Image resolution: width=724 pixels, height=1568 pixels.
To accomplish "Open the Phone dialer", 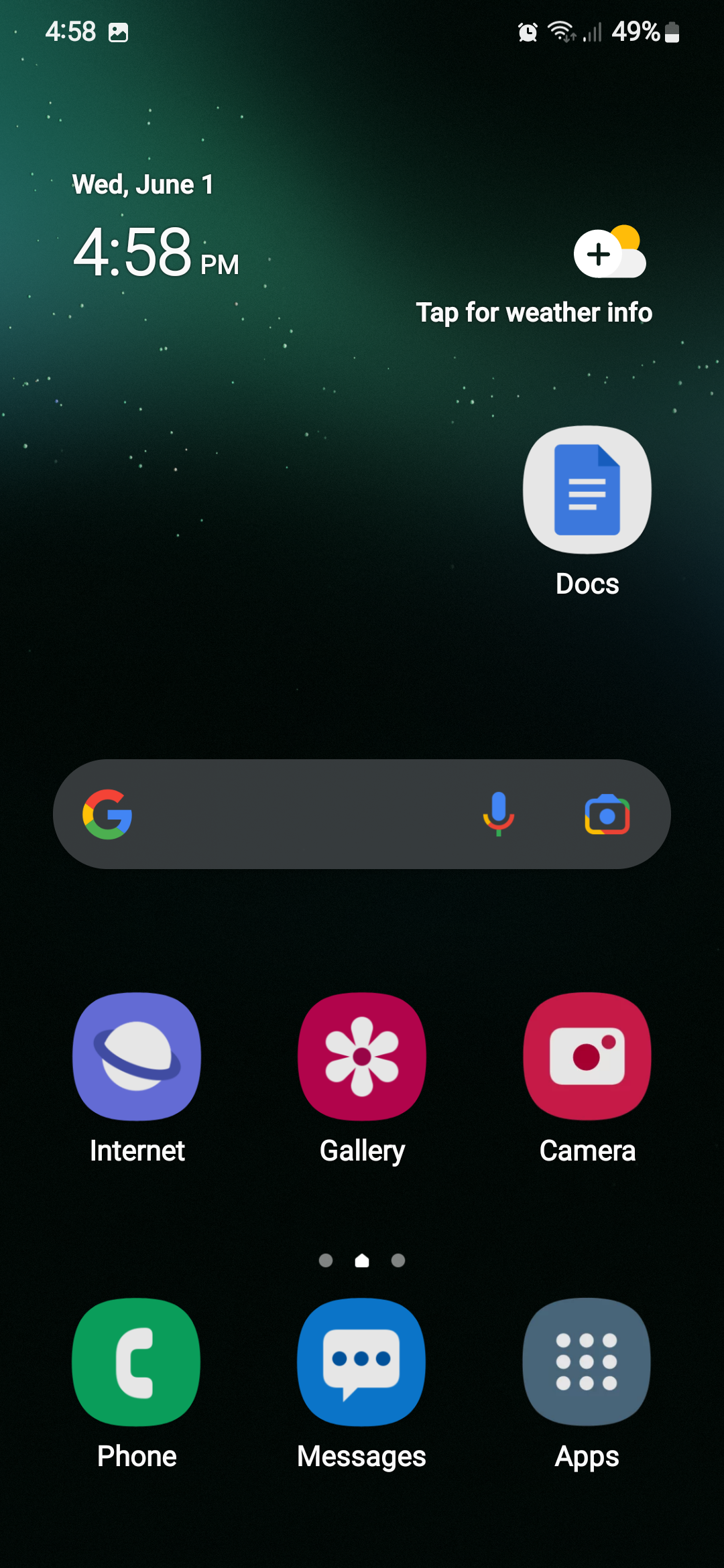I will 137,1362.
